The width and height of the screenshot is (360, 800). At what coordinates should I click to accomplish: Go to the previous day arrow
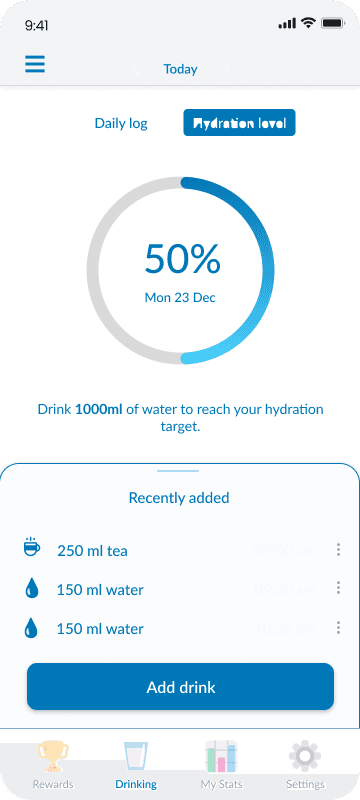(135, 69)
